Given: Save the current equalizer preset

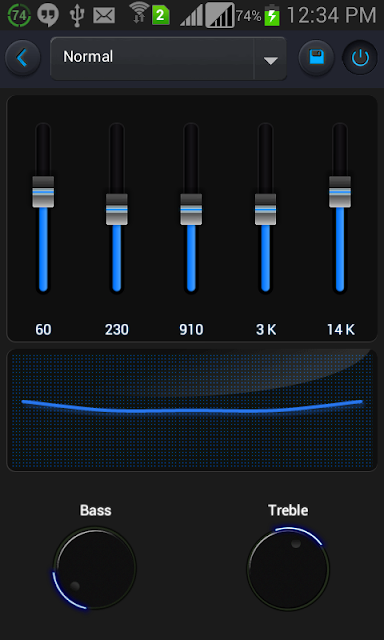Looking at the screenshot, I should click(316, 58).
